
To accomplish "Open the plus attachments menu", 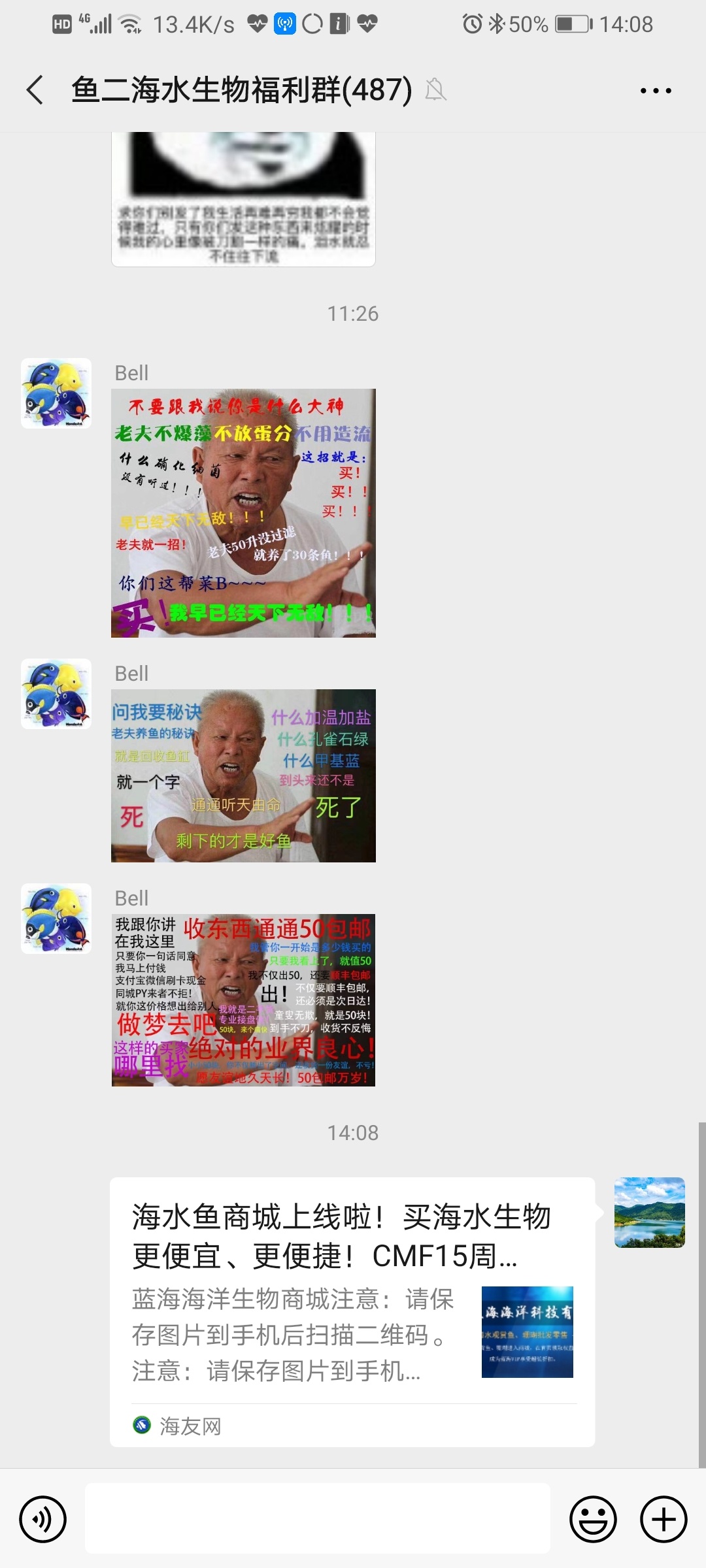I will tap(663, 1519).
